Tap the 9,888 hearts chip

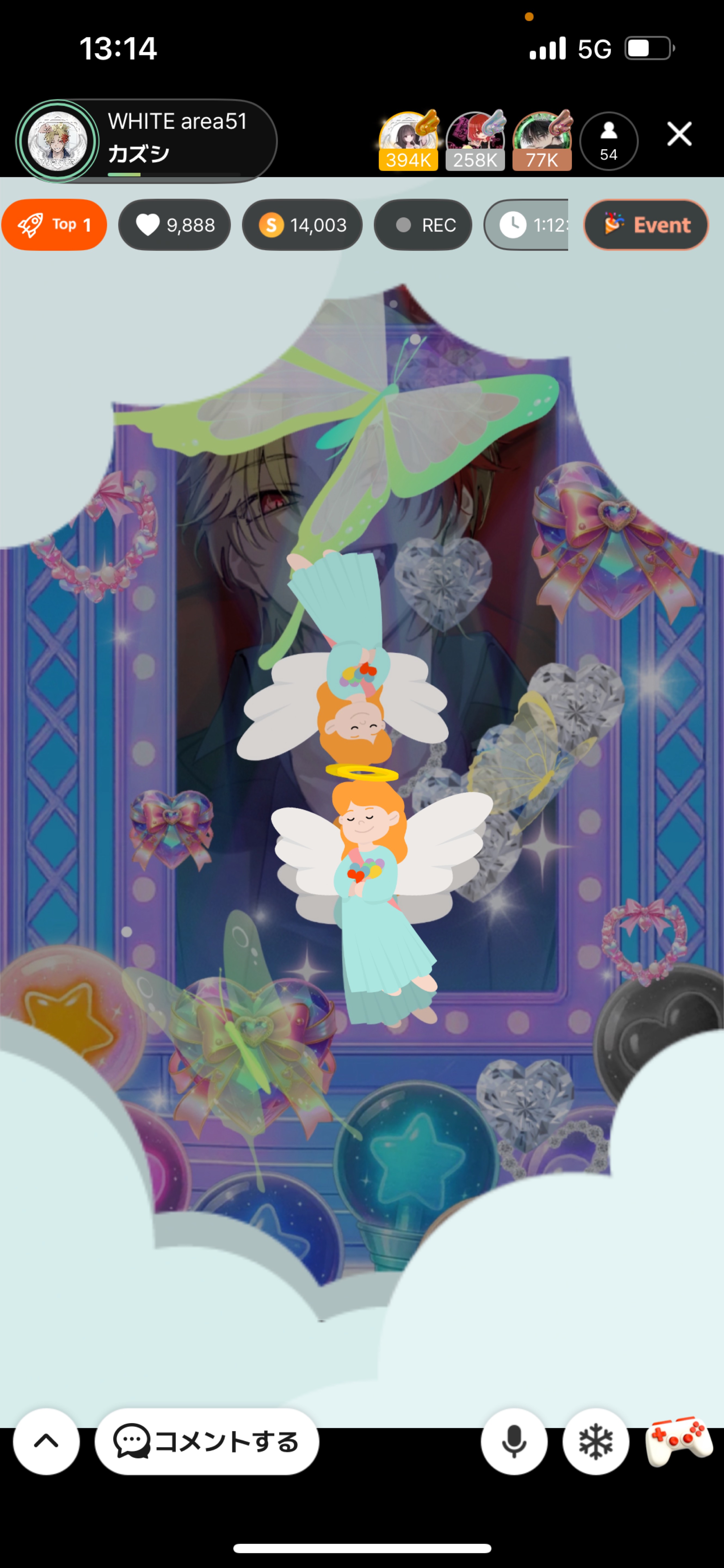175,225
